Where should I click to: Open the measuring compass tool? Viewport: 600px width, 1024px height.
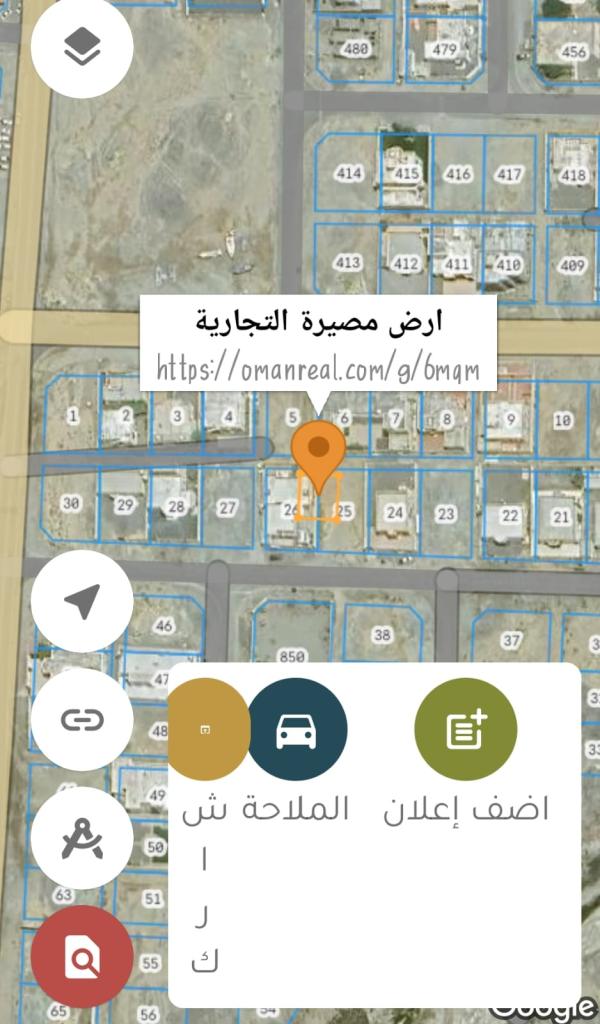pos(82,838)
